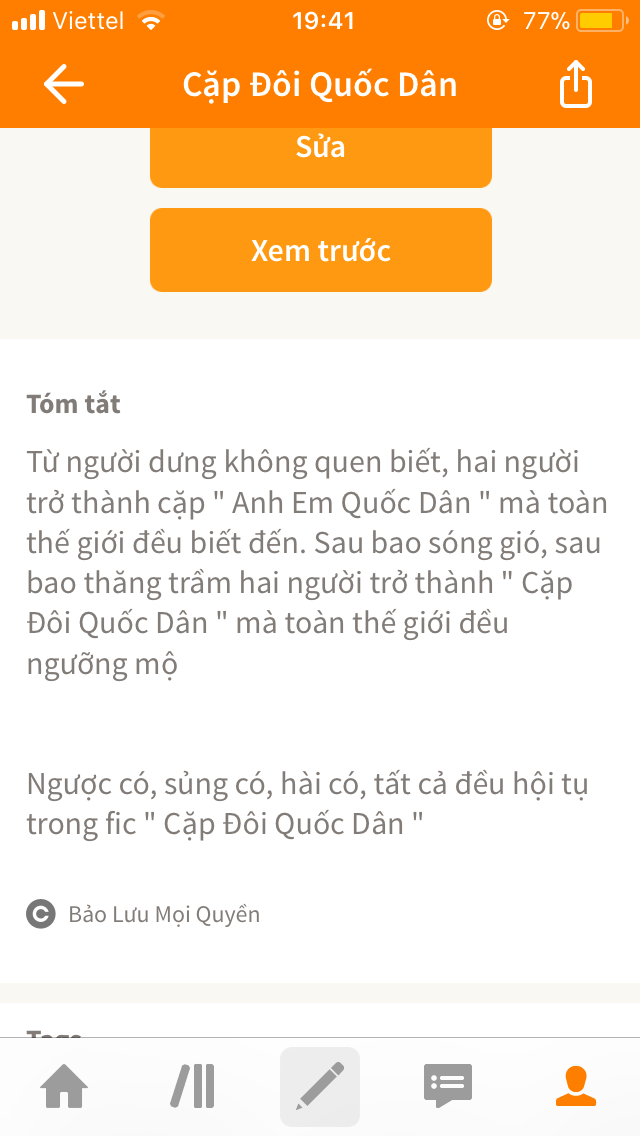Open the Library tab

(x=193, y=1086)
